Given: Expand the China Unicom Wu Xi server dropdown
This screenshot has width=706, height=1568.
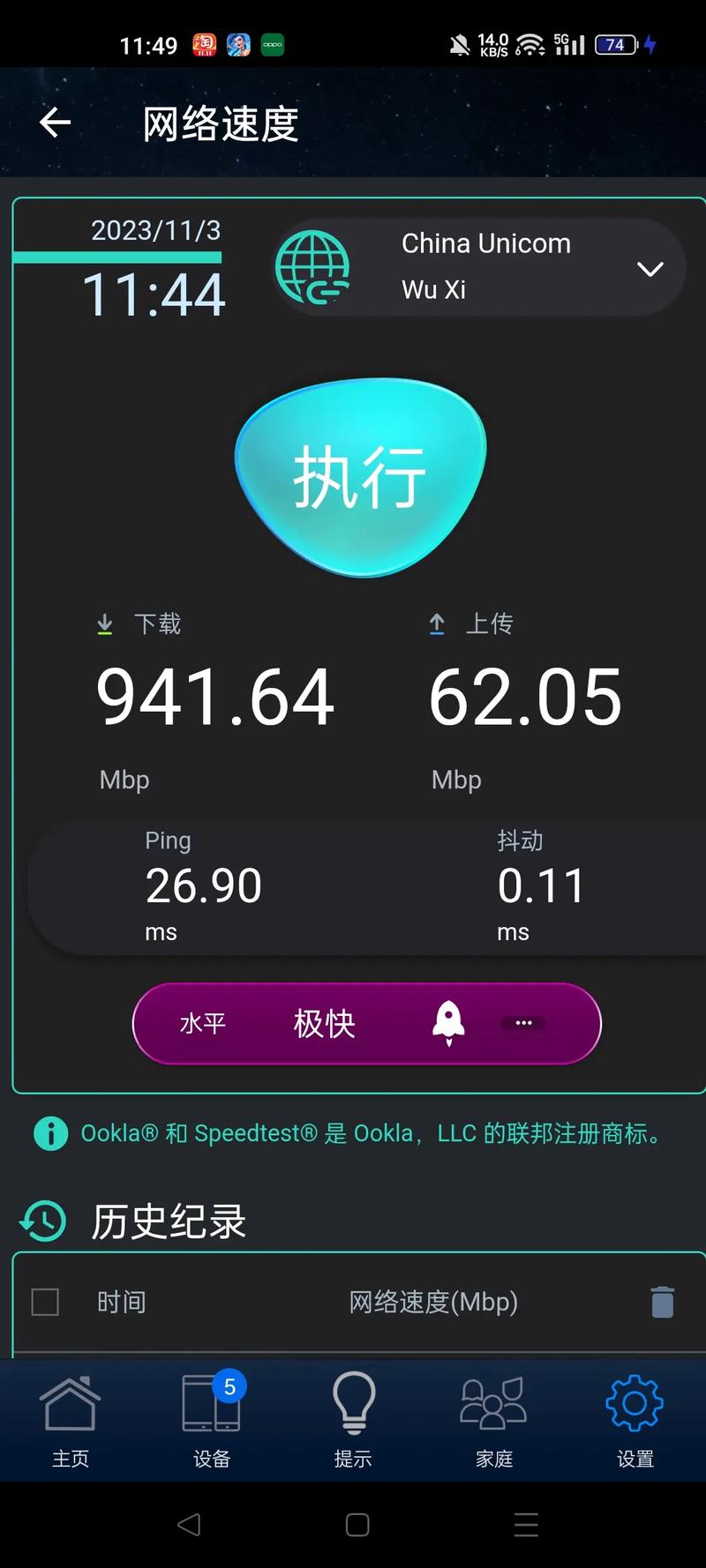Looking at the screenshot, I should click(x=650, y=269).
